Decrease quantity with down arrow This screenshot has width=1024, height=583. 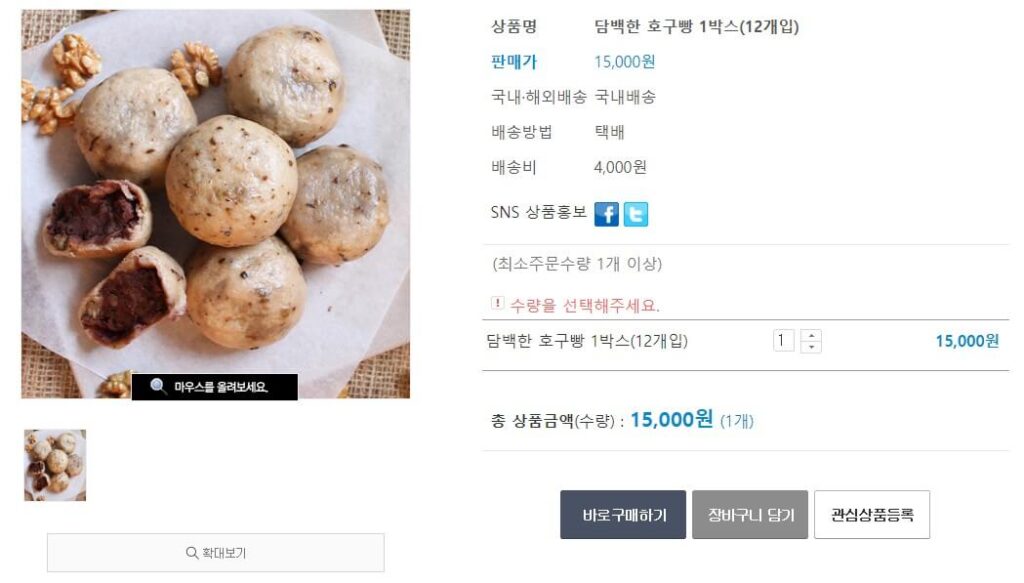click(812, 347)
